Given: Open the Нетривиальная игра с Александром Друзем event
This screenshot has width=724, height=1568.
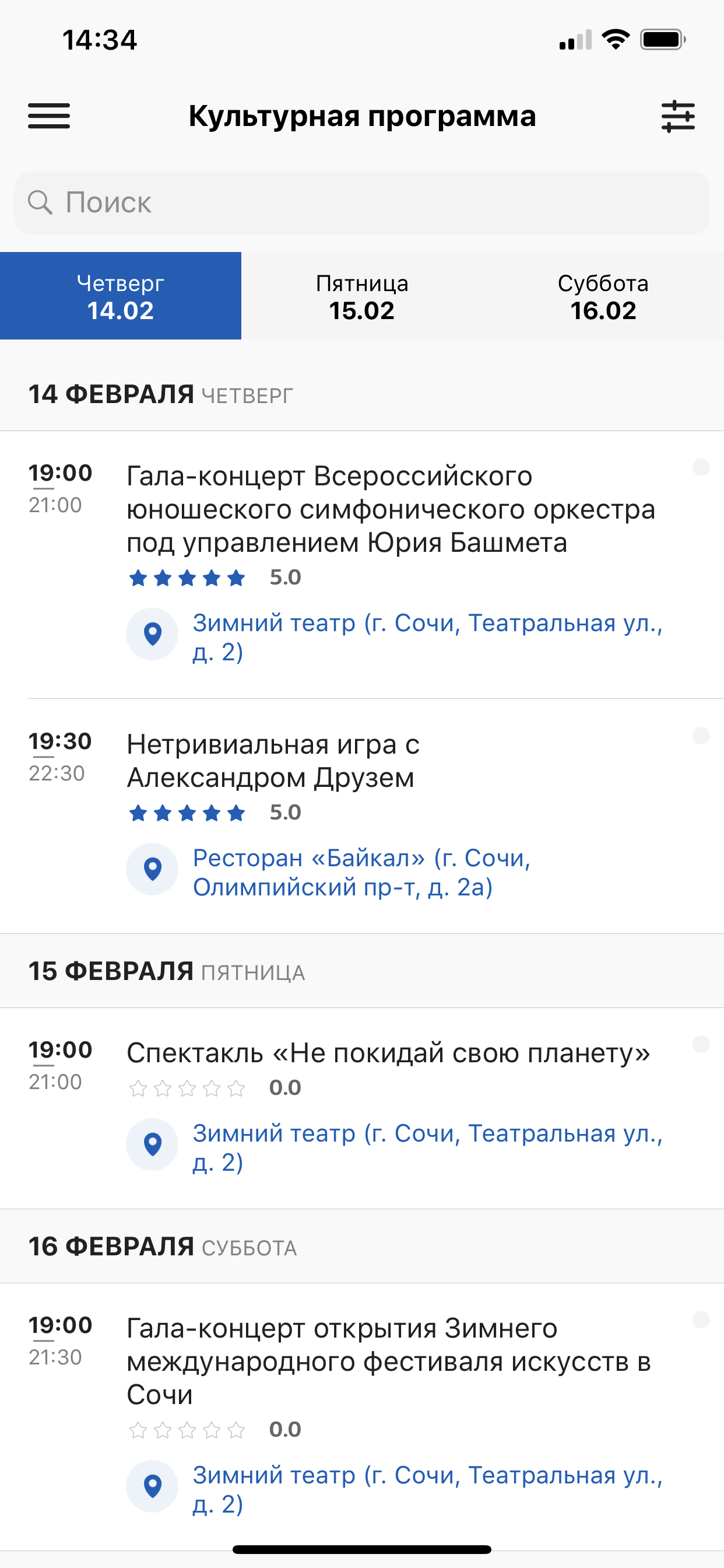Looking at the screenshot, I should (273, 761).
